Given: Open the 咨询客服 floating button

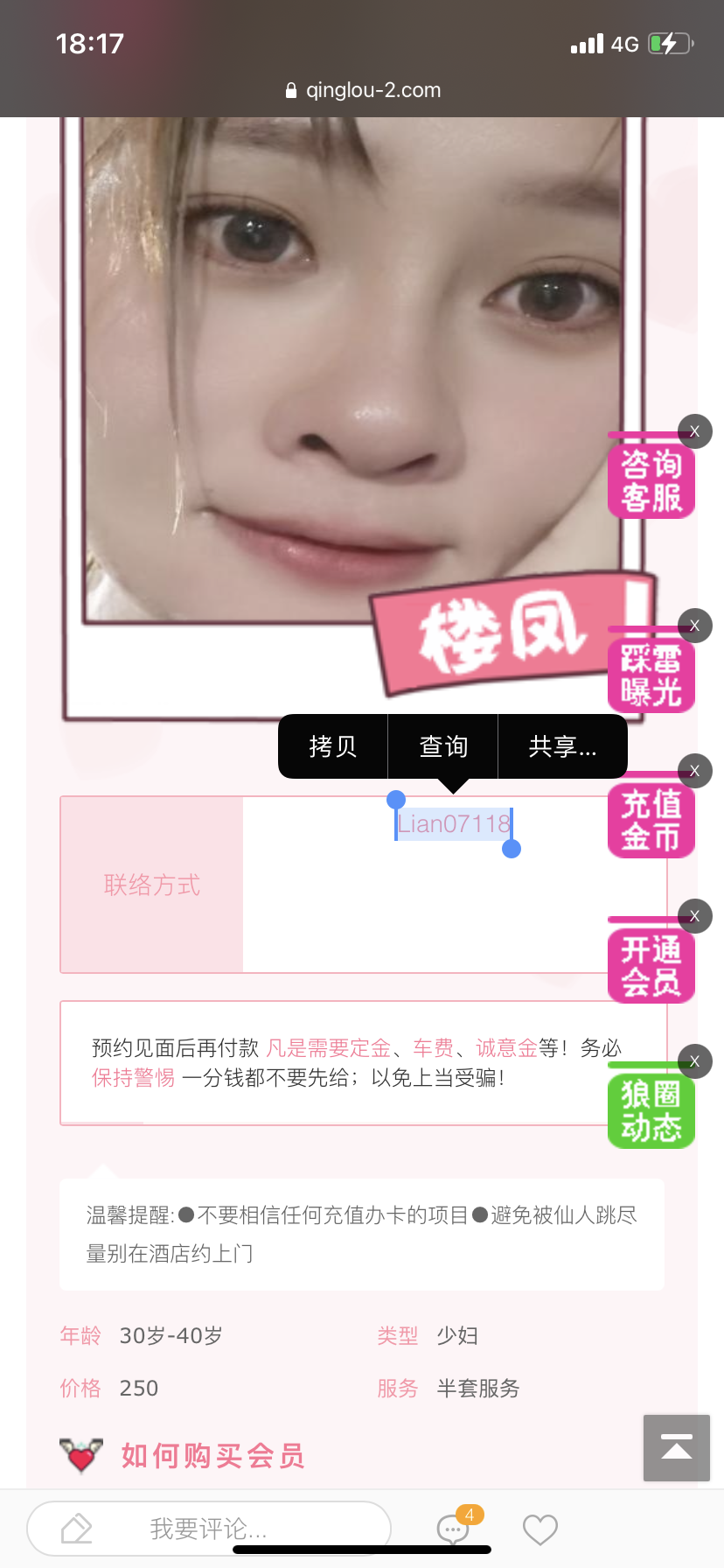Looking at the screenshot, I should coord(651,481).
